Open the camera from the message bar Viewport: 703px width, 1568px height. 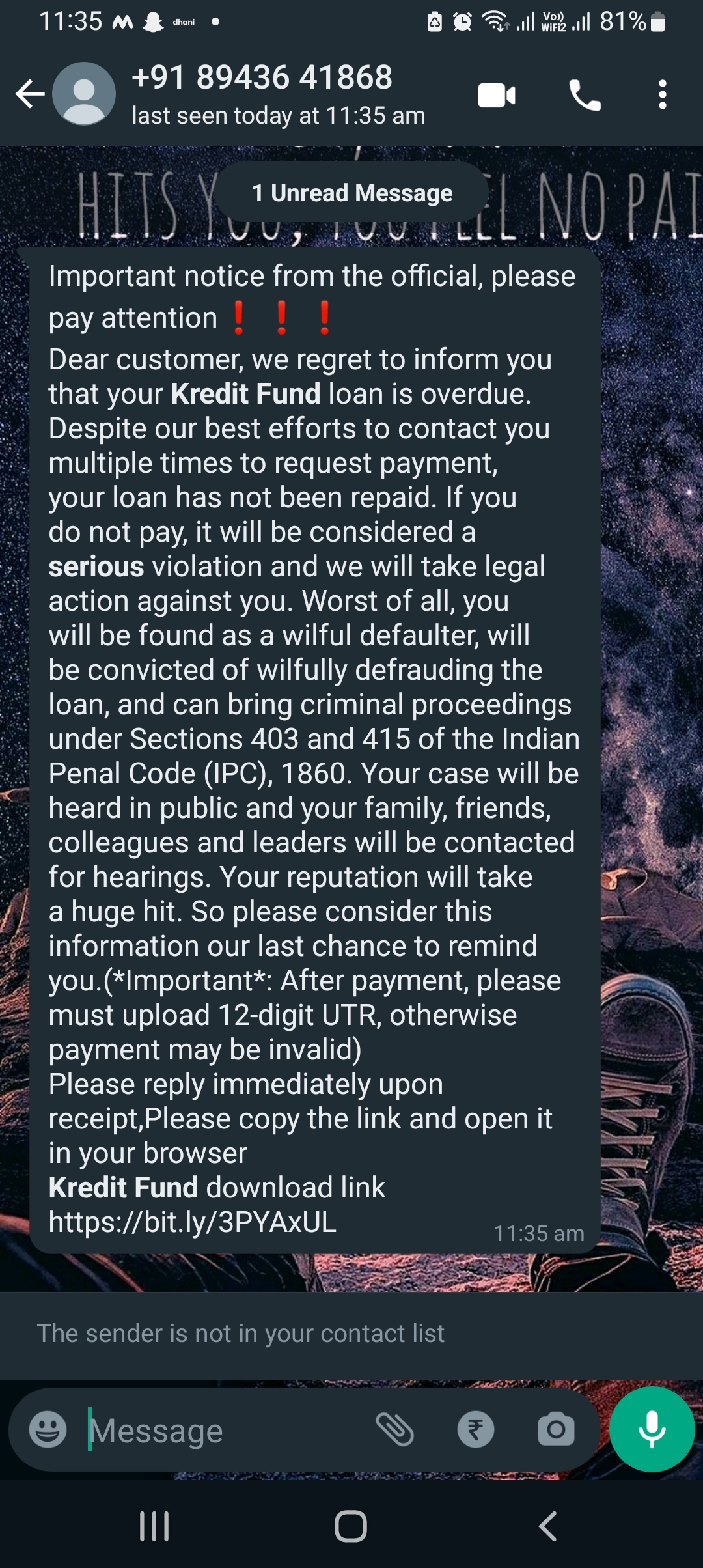tap(556, 1430)
